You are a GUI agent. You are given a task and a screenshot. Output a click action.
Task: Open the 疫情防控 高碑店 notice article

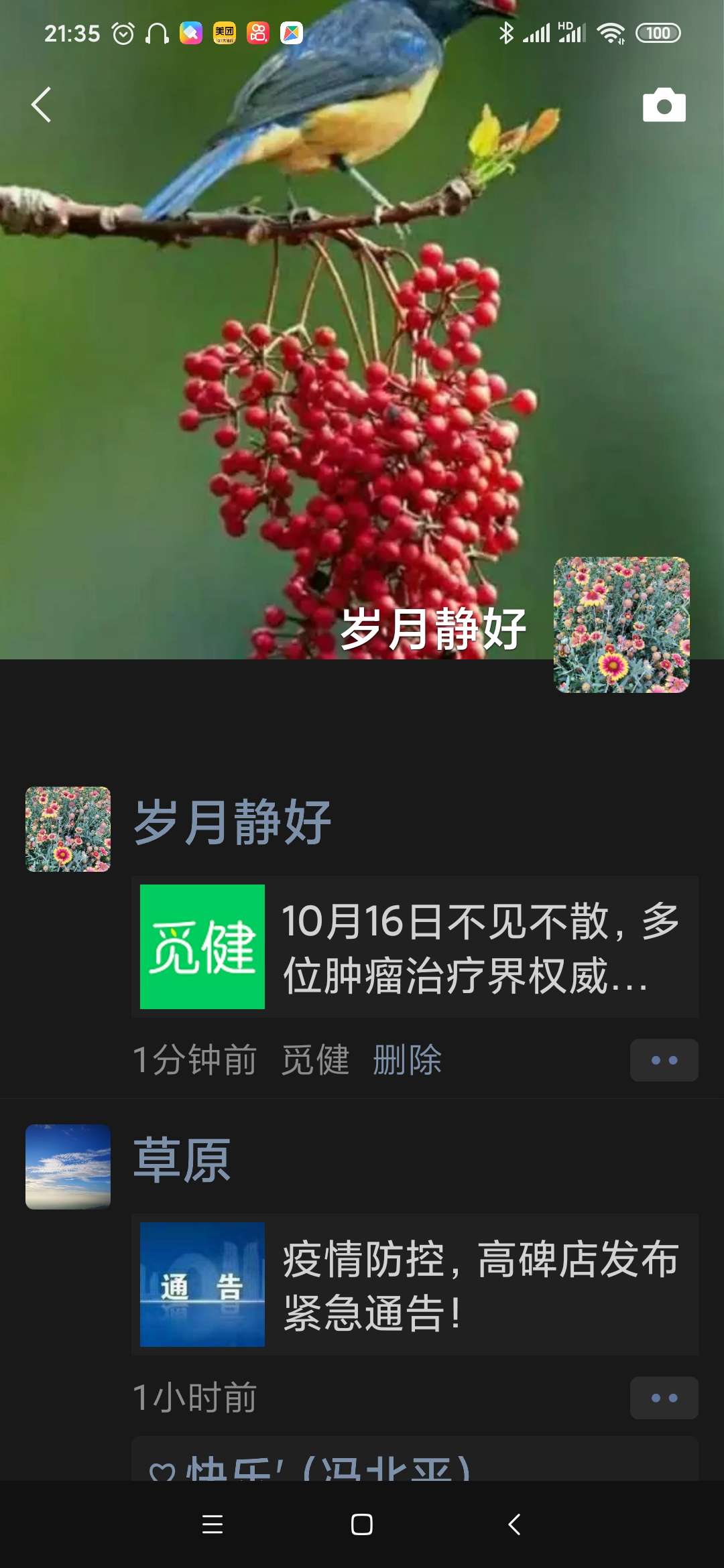[x=414, y=1285]
